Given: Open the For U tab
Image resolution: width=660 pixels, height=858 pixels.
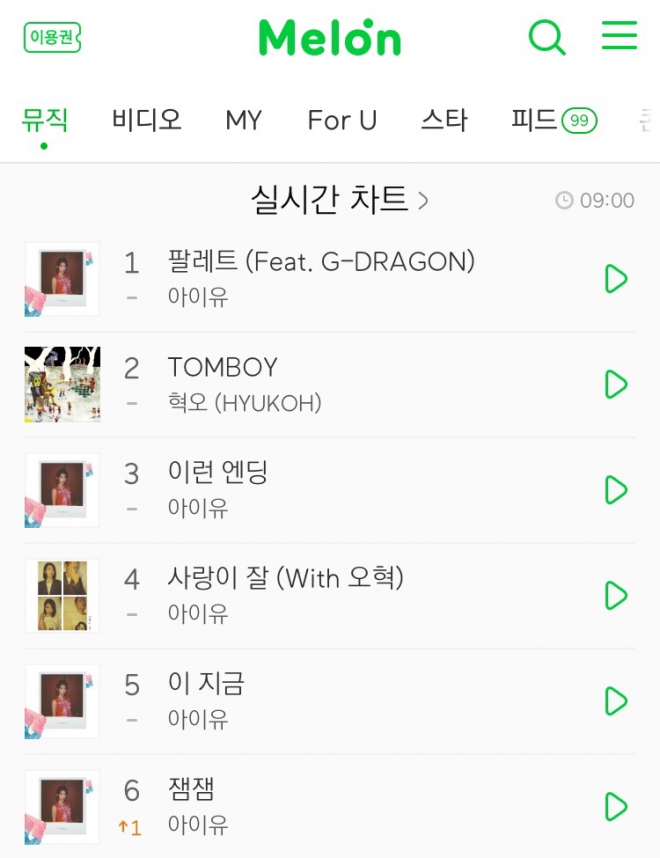Looking at the screenshot, I should (342, 121).
